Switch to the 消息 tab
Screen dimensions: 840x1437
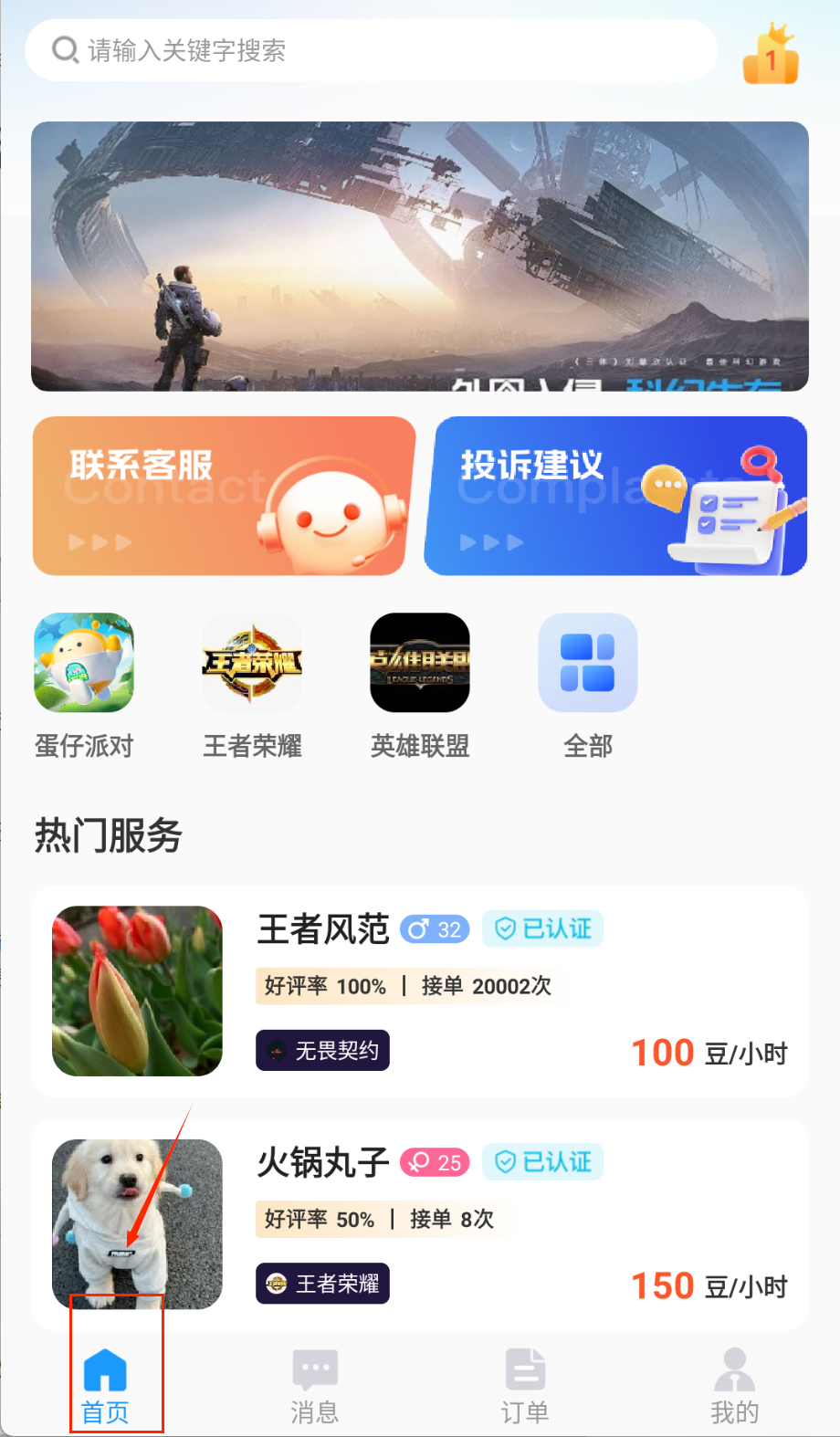coord(315,1386)
